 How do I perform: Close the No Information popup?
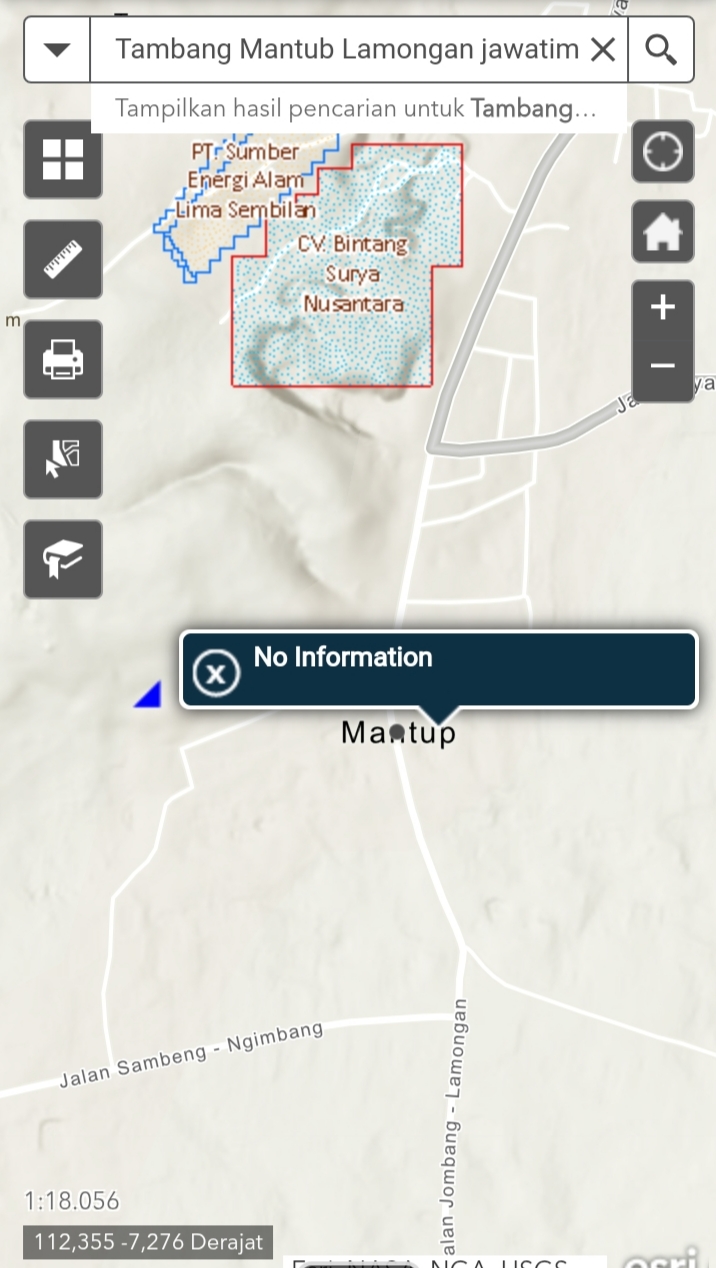click(x=216, y=672)
